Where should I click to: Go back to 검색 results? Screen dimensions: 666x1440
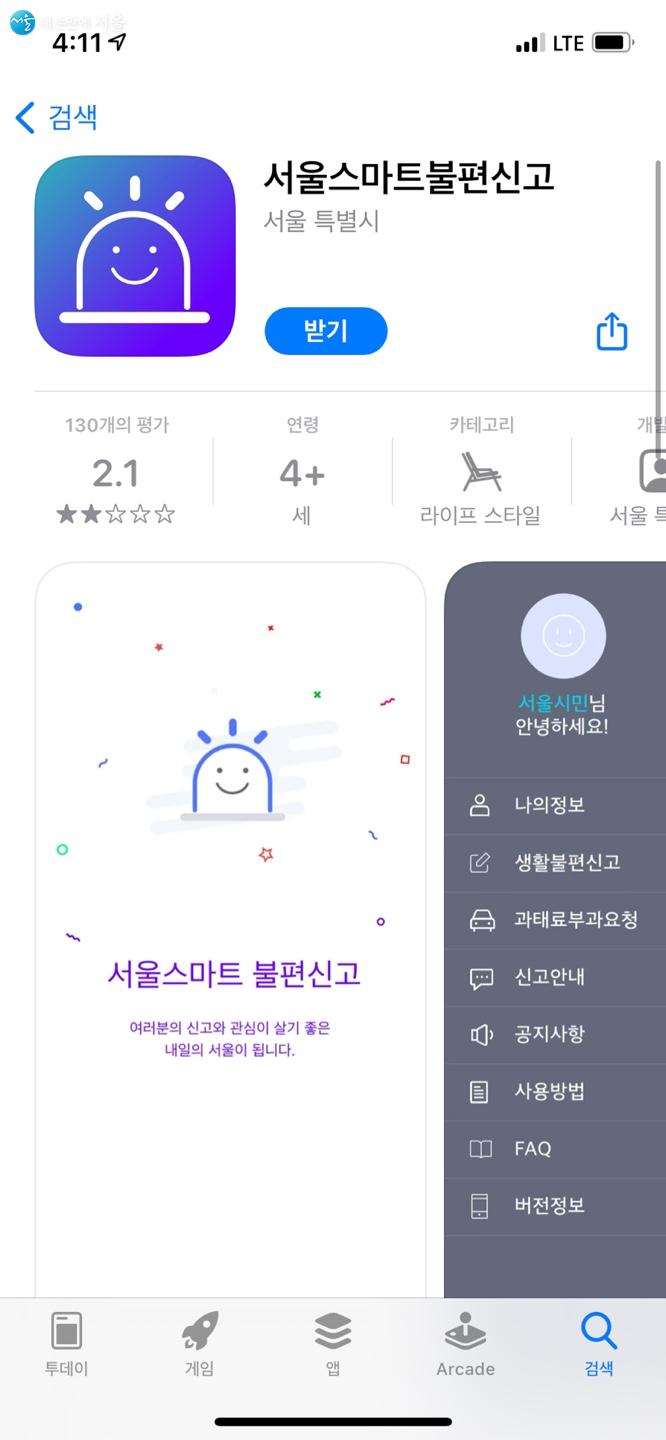(x=57, y=118)
